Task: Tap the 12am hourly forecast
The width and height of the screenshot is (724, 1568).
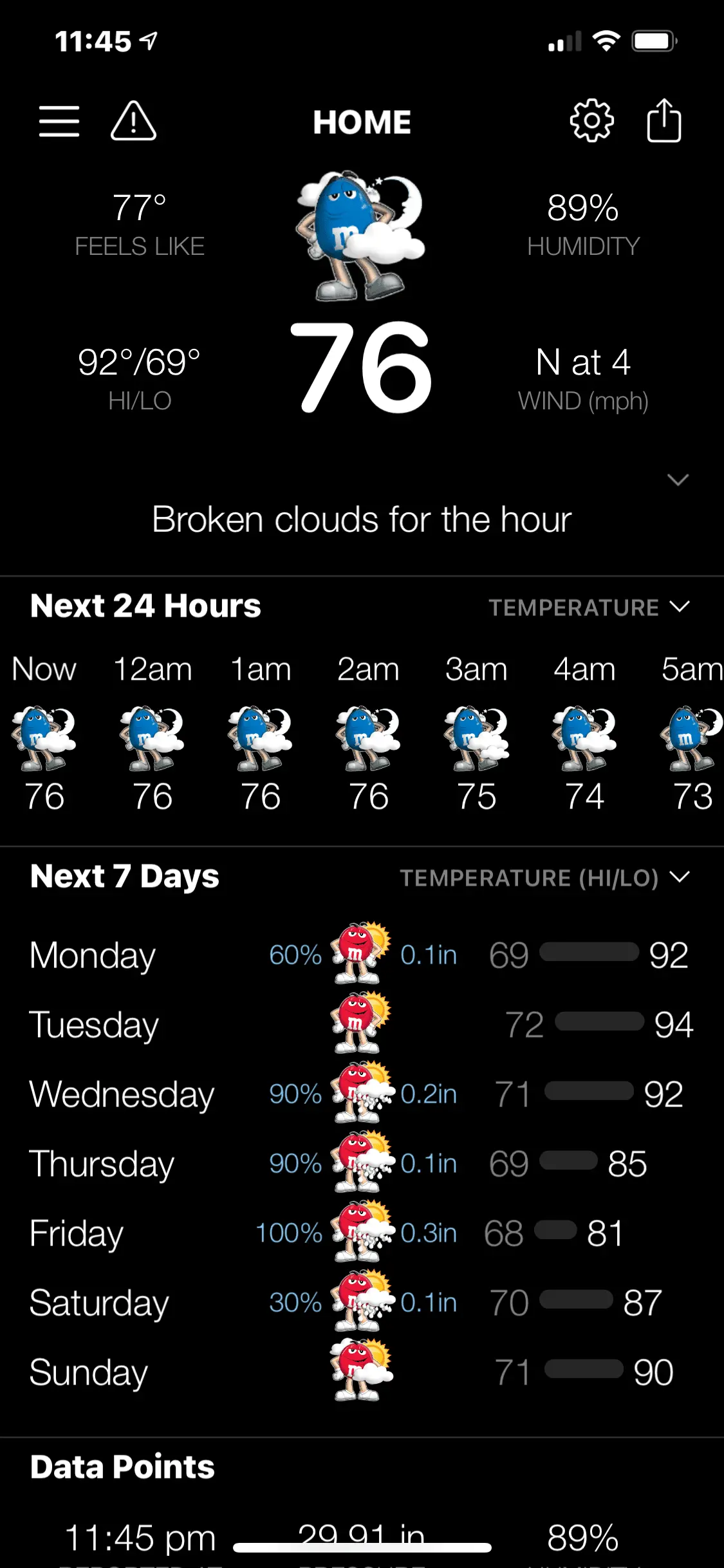Action: tap(153, 734)
